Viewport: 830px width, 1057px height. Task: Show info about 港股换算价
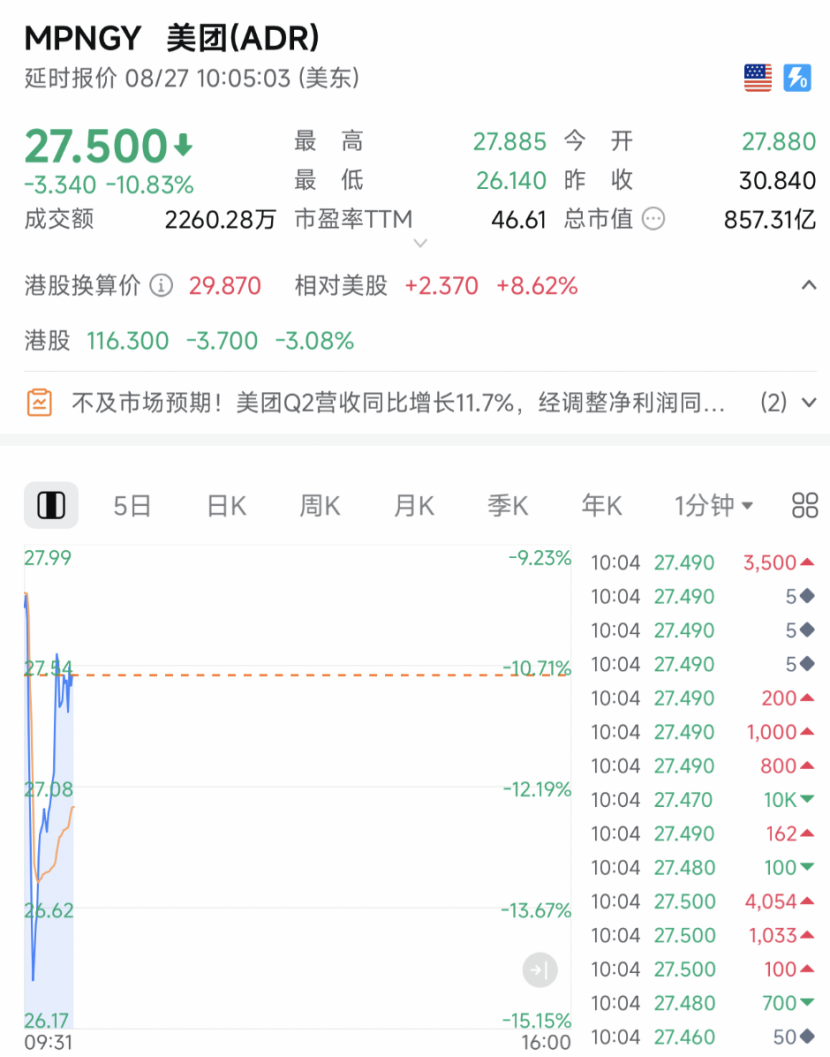160,287
